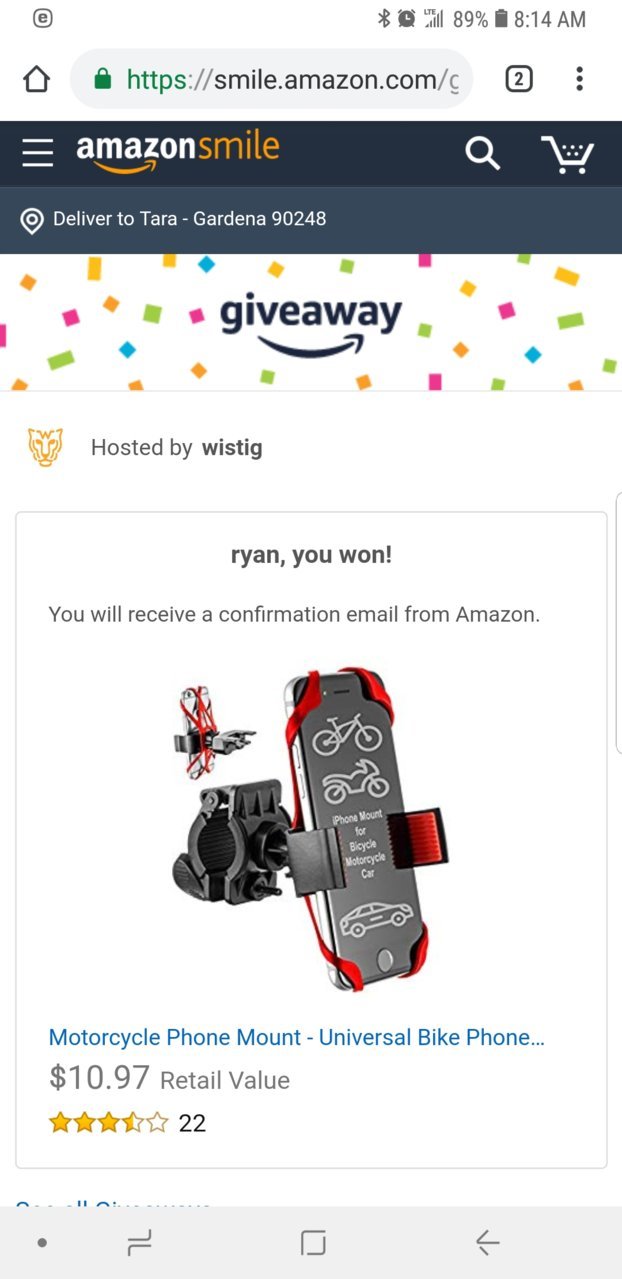Go to the browser home page
The width and height of the screenshot is (622, 1279).
36,79
